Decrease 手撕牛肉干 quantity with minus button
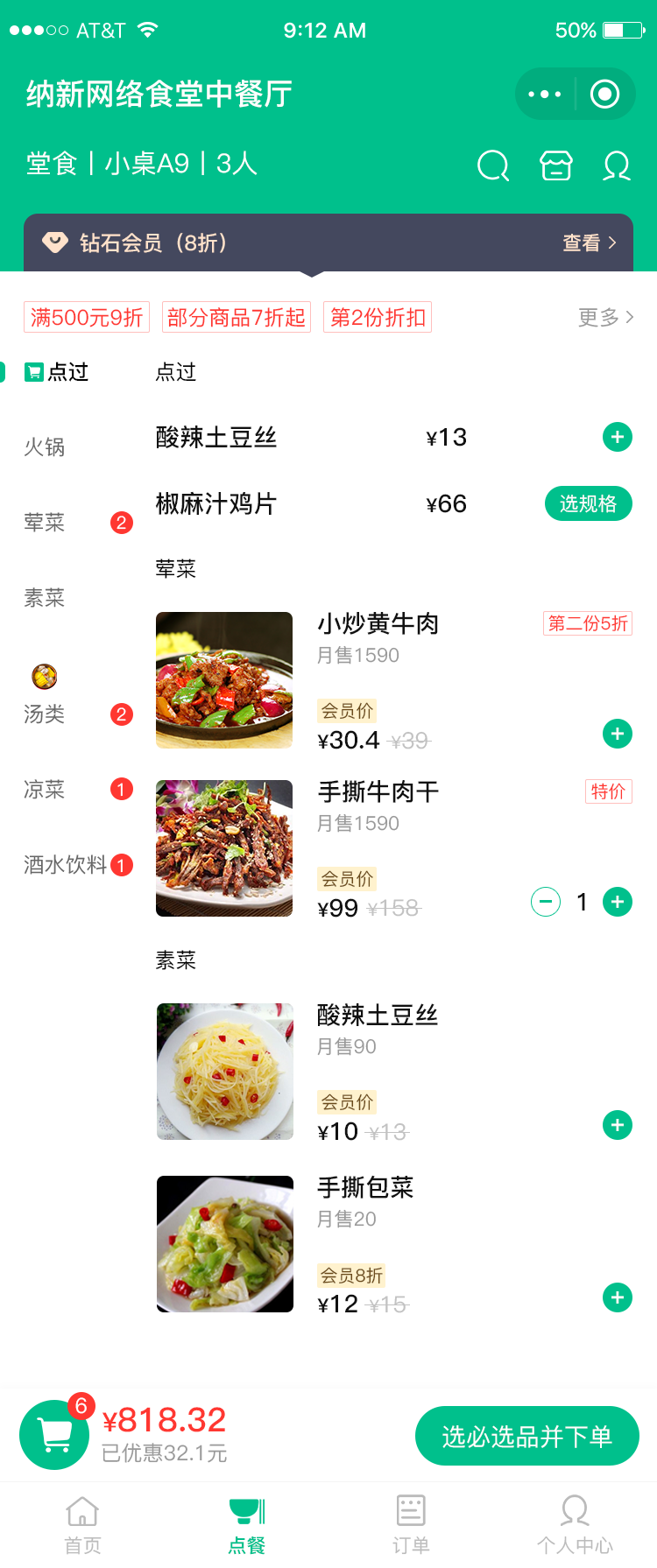The image size is (657, 1568). [546, 902]
